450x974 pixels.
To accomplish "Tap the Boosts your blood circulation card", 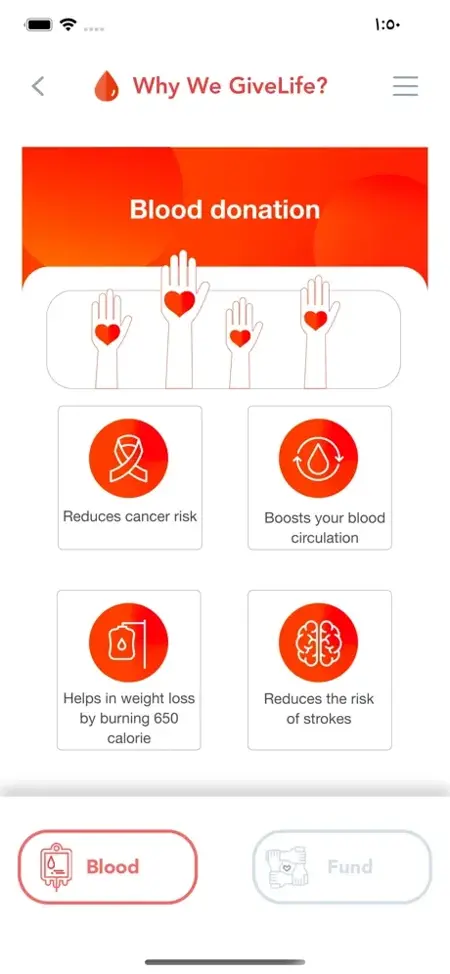I will (320, 478).
